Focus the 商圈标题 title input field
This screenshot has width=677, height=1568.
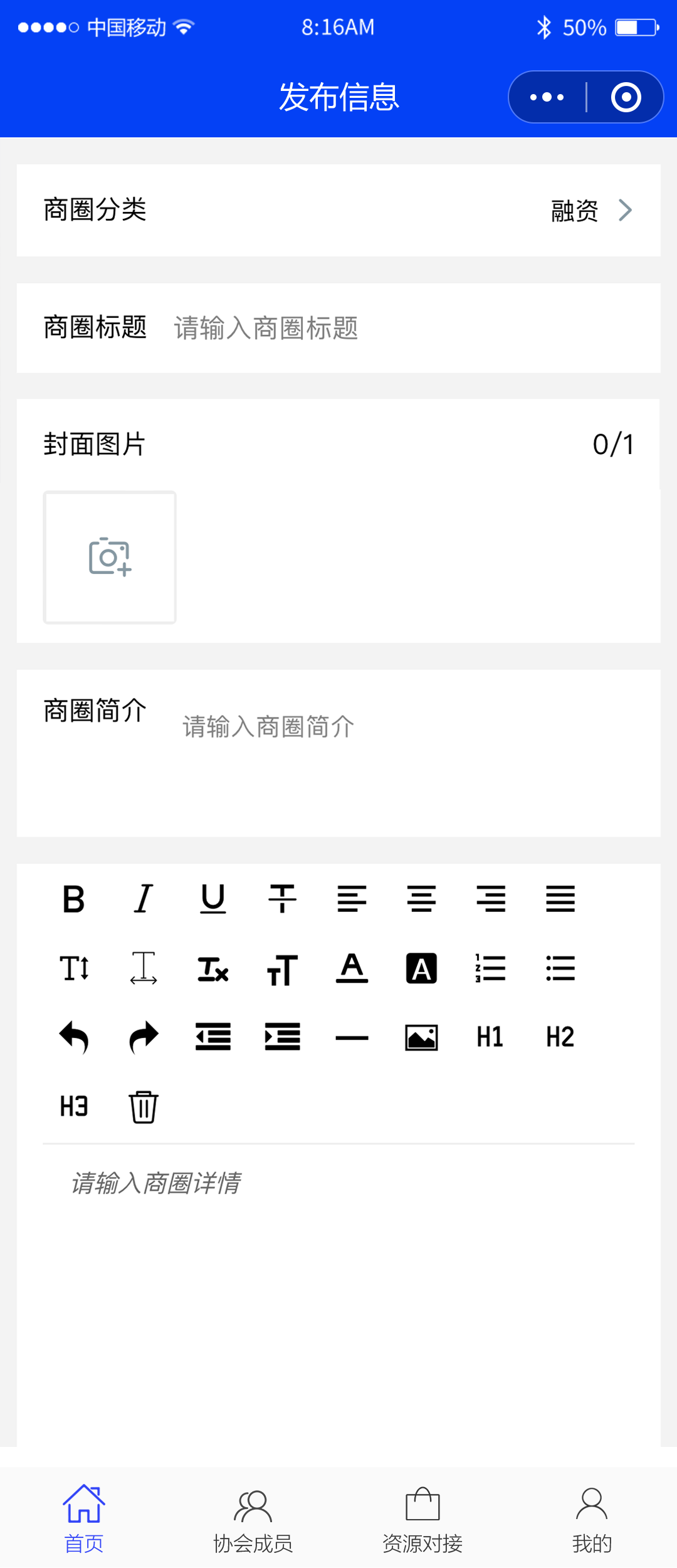401,328
